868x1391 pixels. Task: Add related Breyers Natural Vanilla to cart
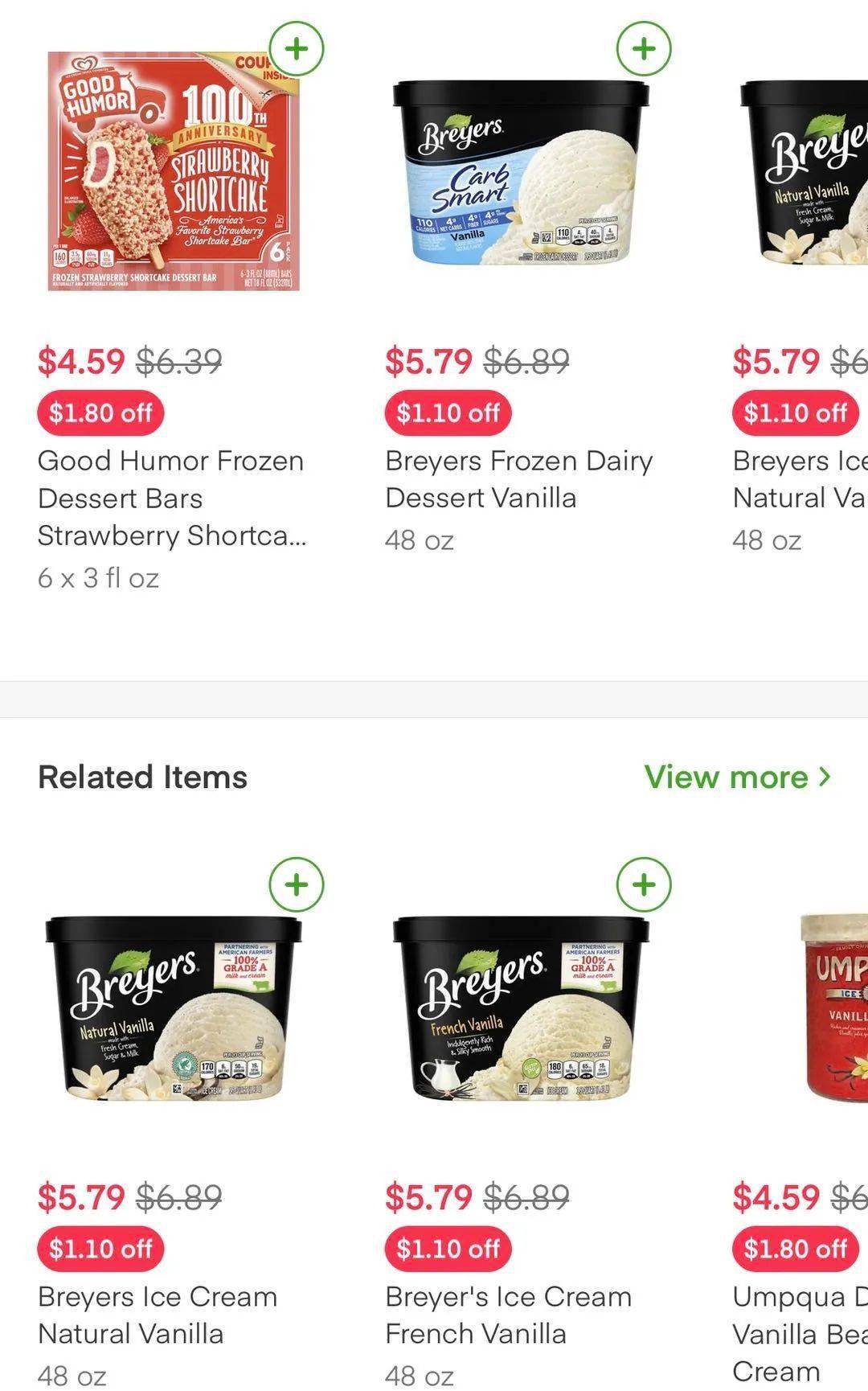pos(297,884)
